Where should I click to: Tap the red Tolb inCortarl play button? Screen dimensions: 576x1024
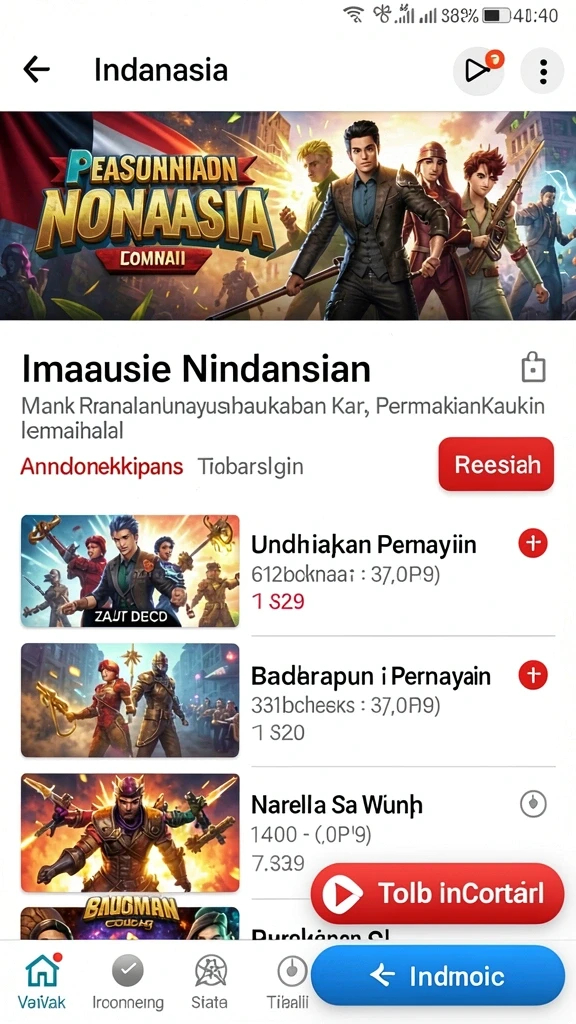(437, 893)
